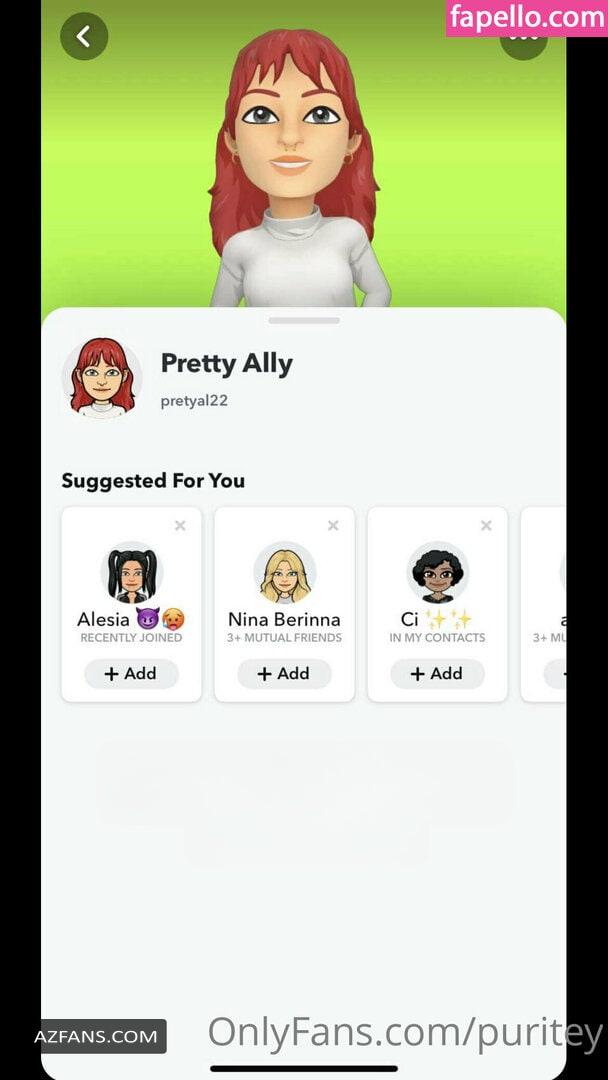Dismiss the Nina Berinna suggestion
This screenshot has width=608, height=1080.
click(333, 526)
